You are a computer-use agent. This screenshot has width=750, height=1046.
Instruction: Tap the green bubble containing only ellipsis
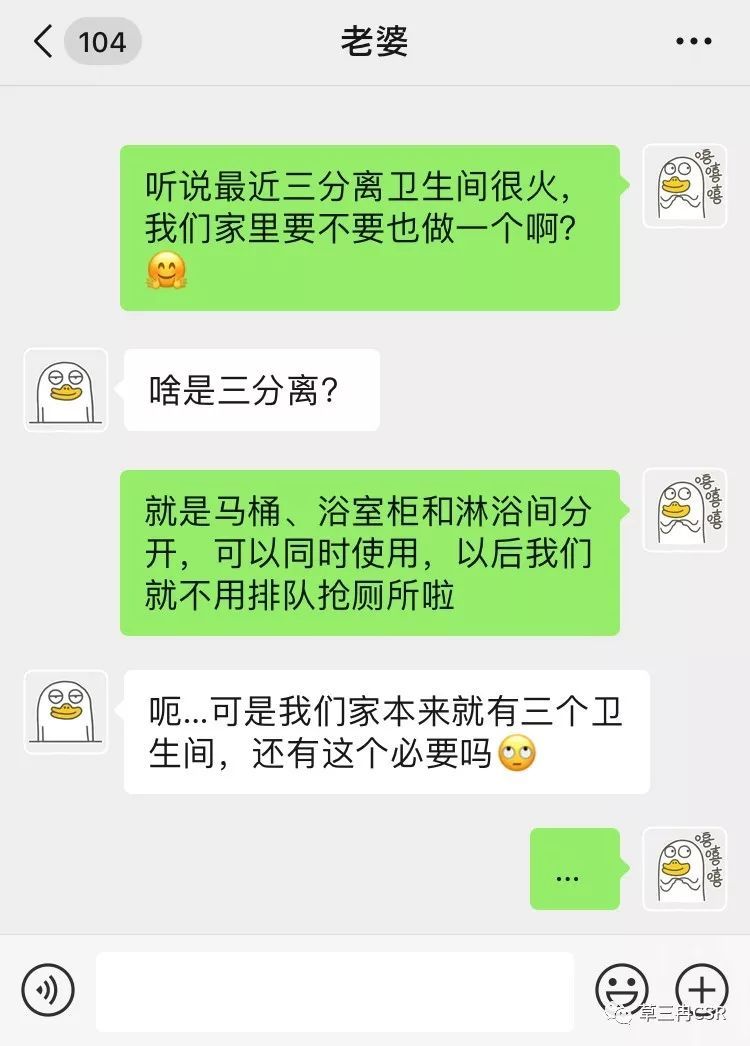tap(570, 870)
